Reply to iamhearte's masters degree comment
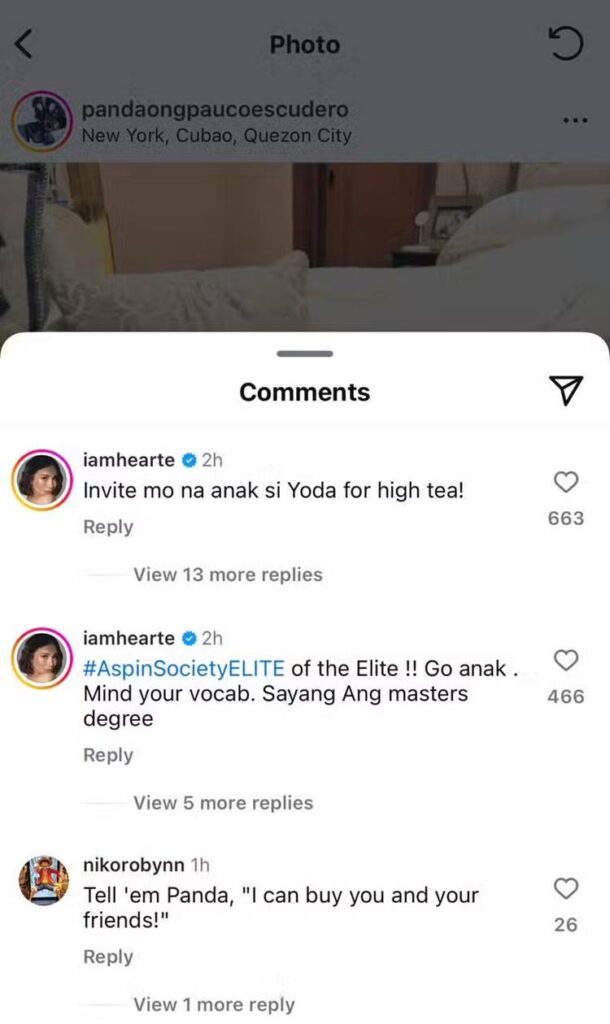This screenshot has height=1024, width=610. click(108, 755)
